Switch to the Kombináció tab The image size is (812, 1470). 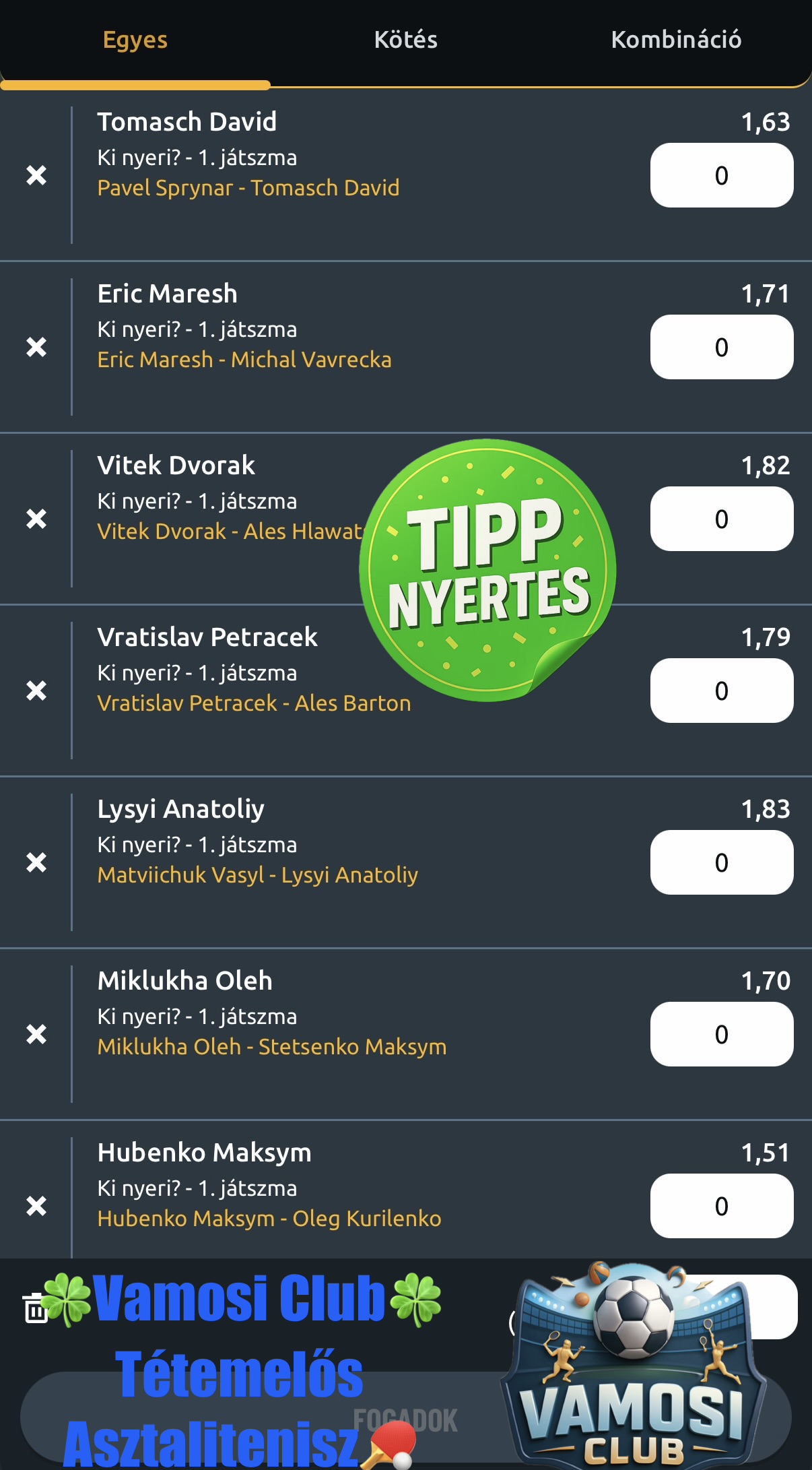coord(675,40)
